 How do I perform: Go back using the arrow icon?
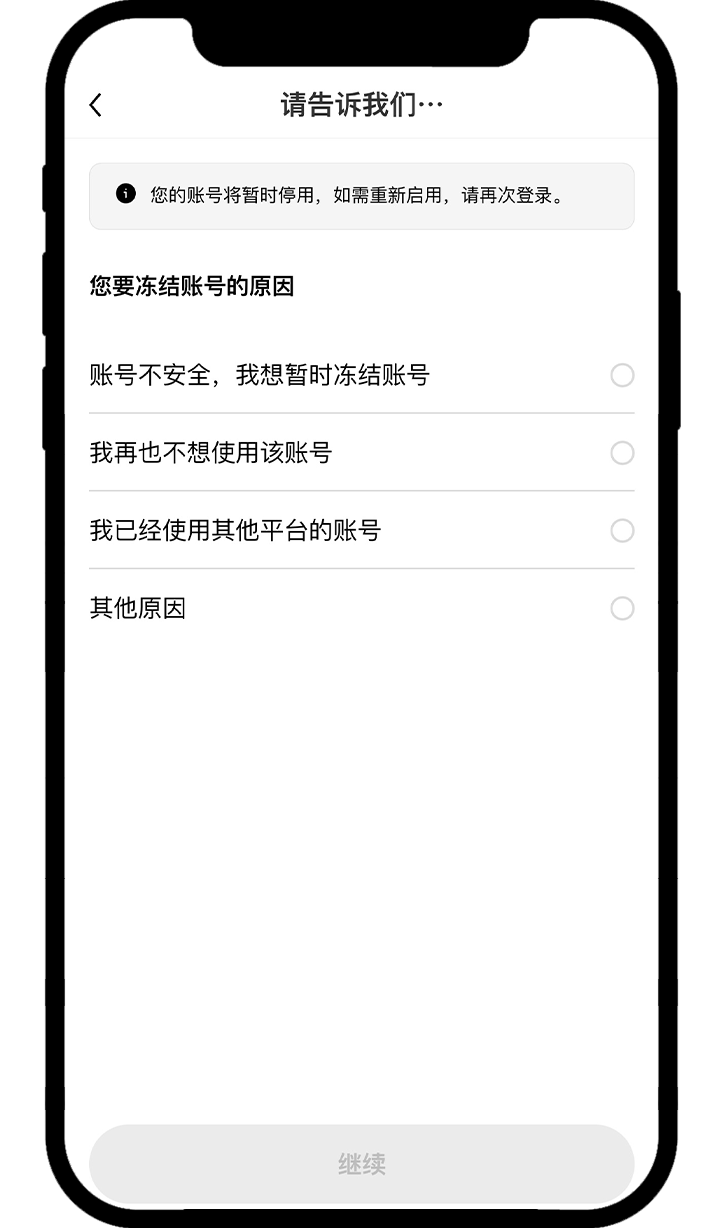pos(96,105)
